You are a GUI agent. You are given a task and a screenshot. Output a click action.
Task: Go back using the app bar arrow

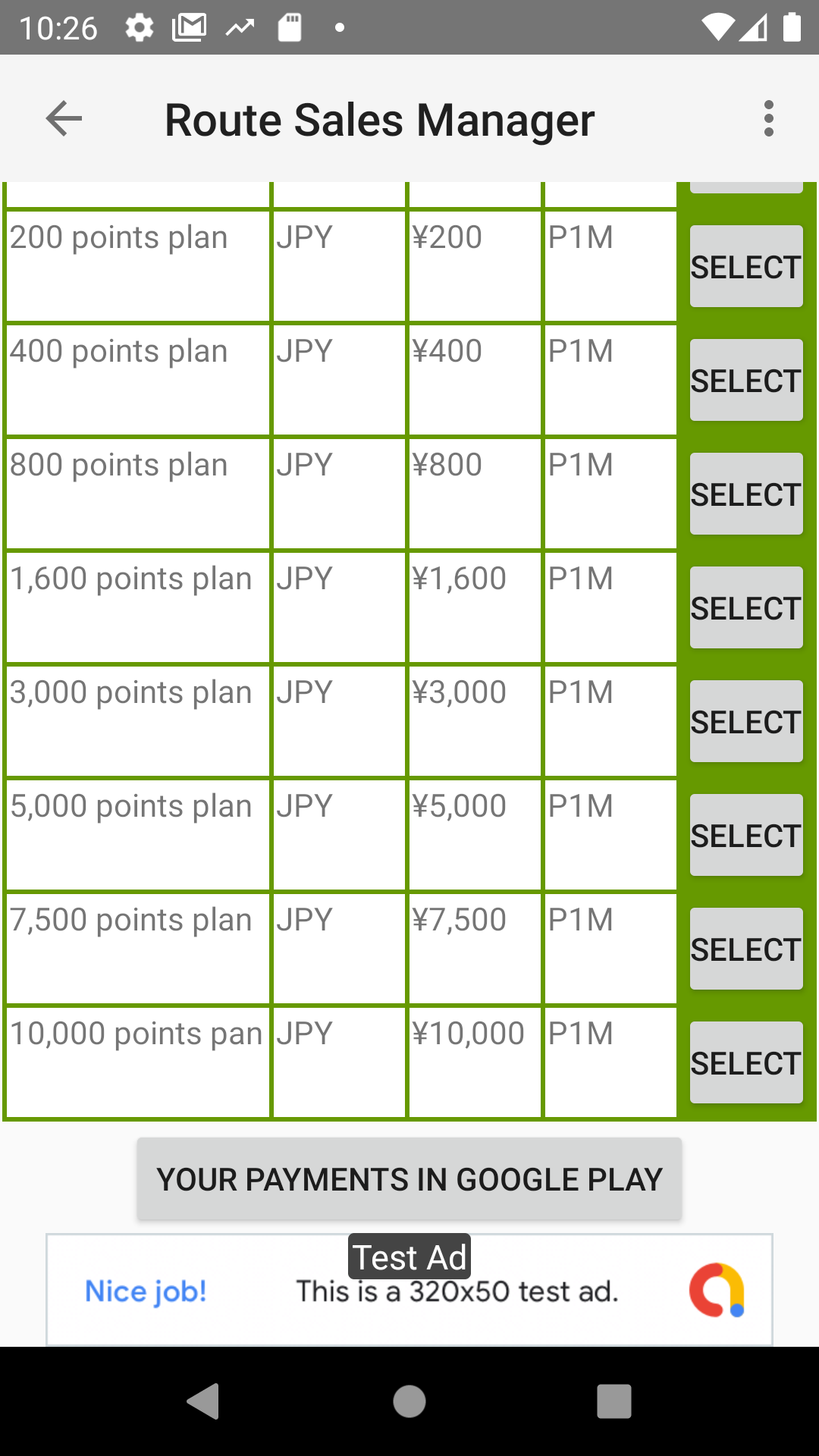click(64, 119)
